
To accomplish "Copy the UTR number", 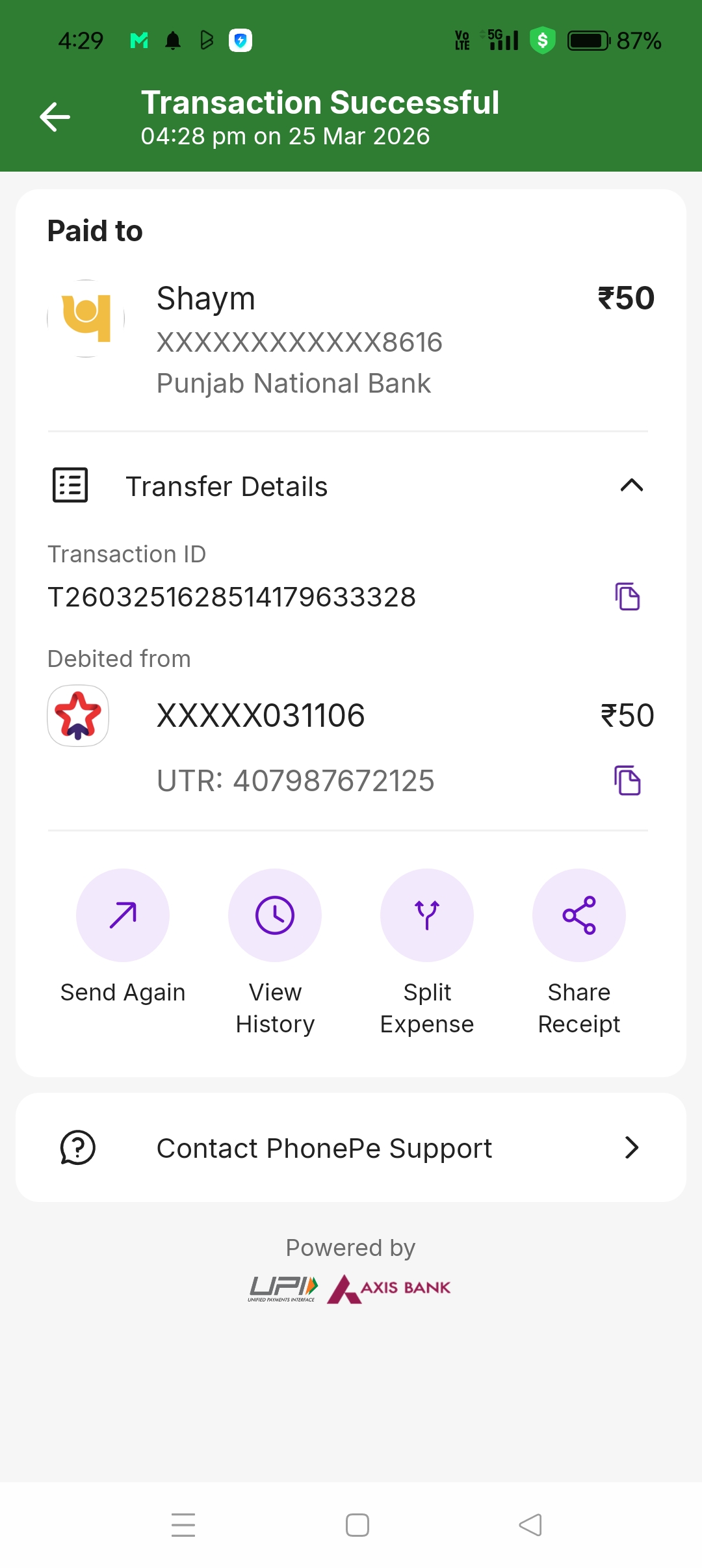I will 627,781.
